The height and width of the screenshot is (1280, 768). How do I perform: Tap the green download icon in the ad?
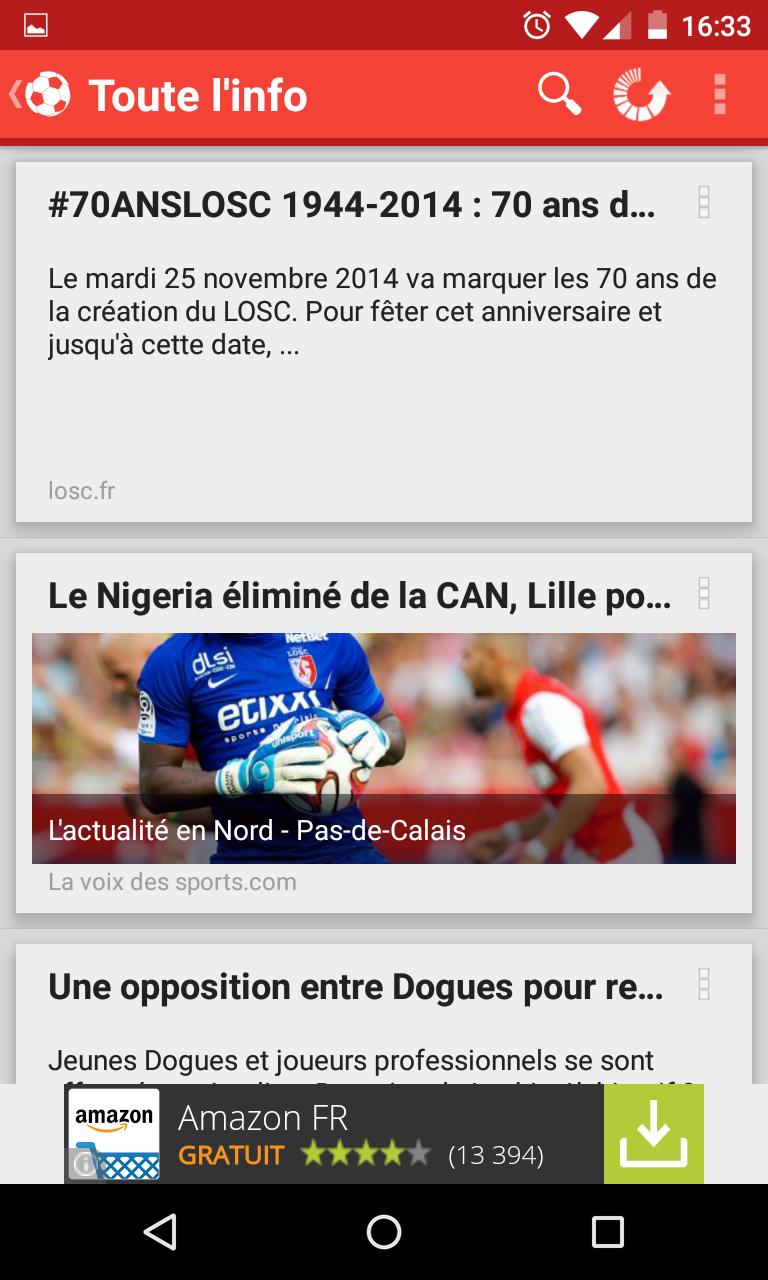click(x=652, y=1134)
